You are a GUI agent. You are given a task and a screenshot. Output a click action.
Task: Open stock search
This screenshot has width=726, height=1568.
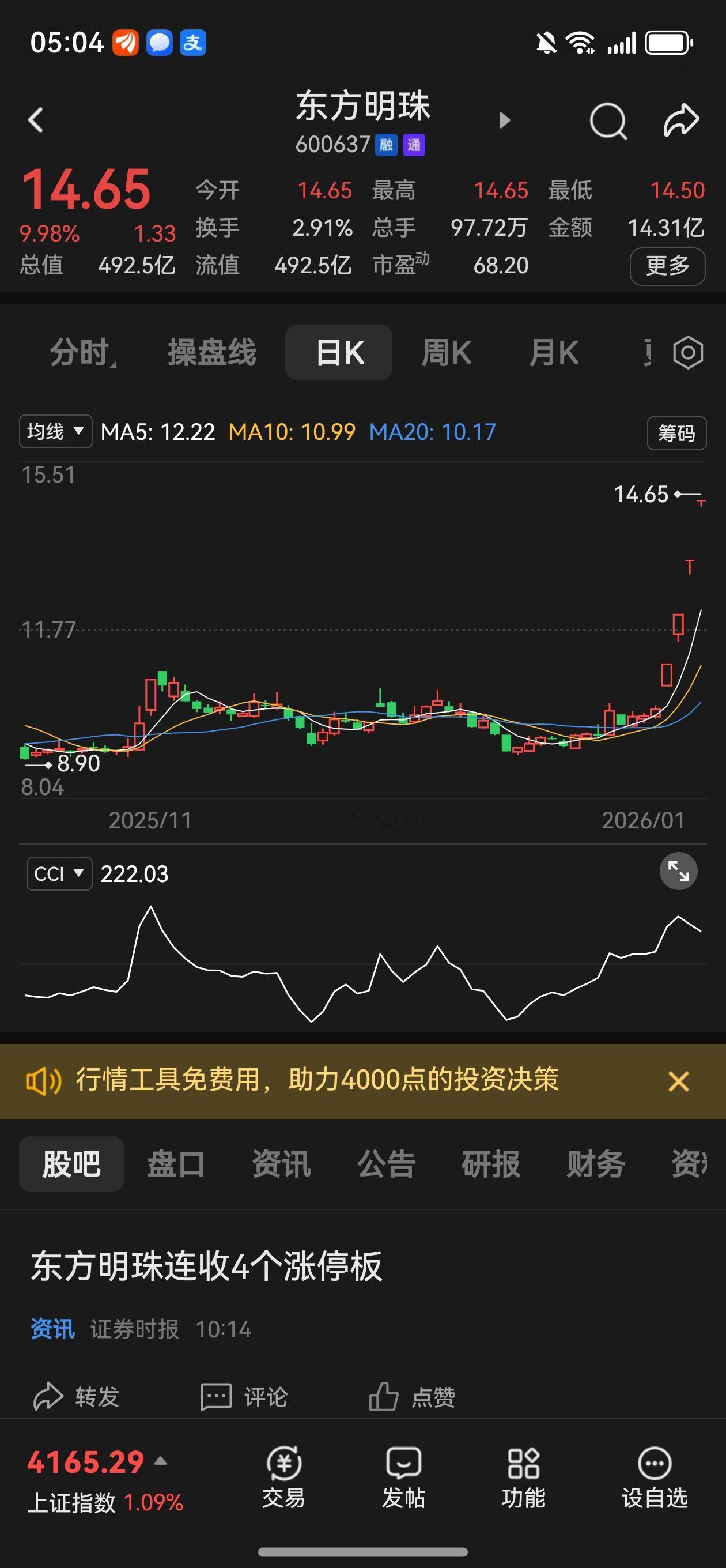[607, 121]
